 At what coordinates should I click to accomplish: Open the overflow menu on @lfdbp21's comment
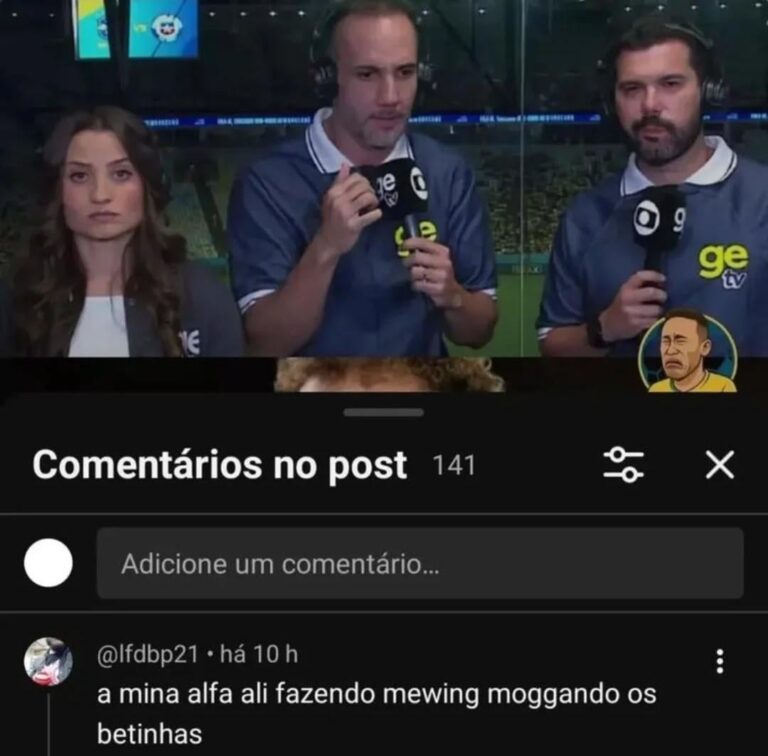(718, 661)
